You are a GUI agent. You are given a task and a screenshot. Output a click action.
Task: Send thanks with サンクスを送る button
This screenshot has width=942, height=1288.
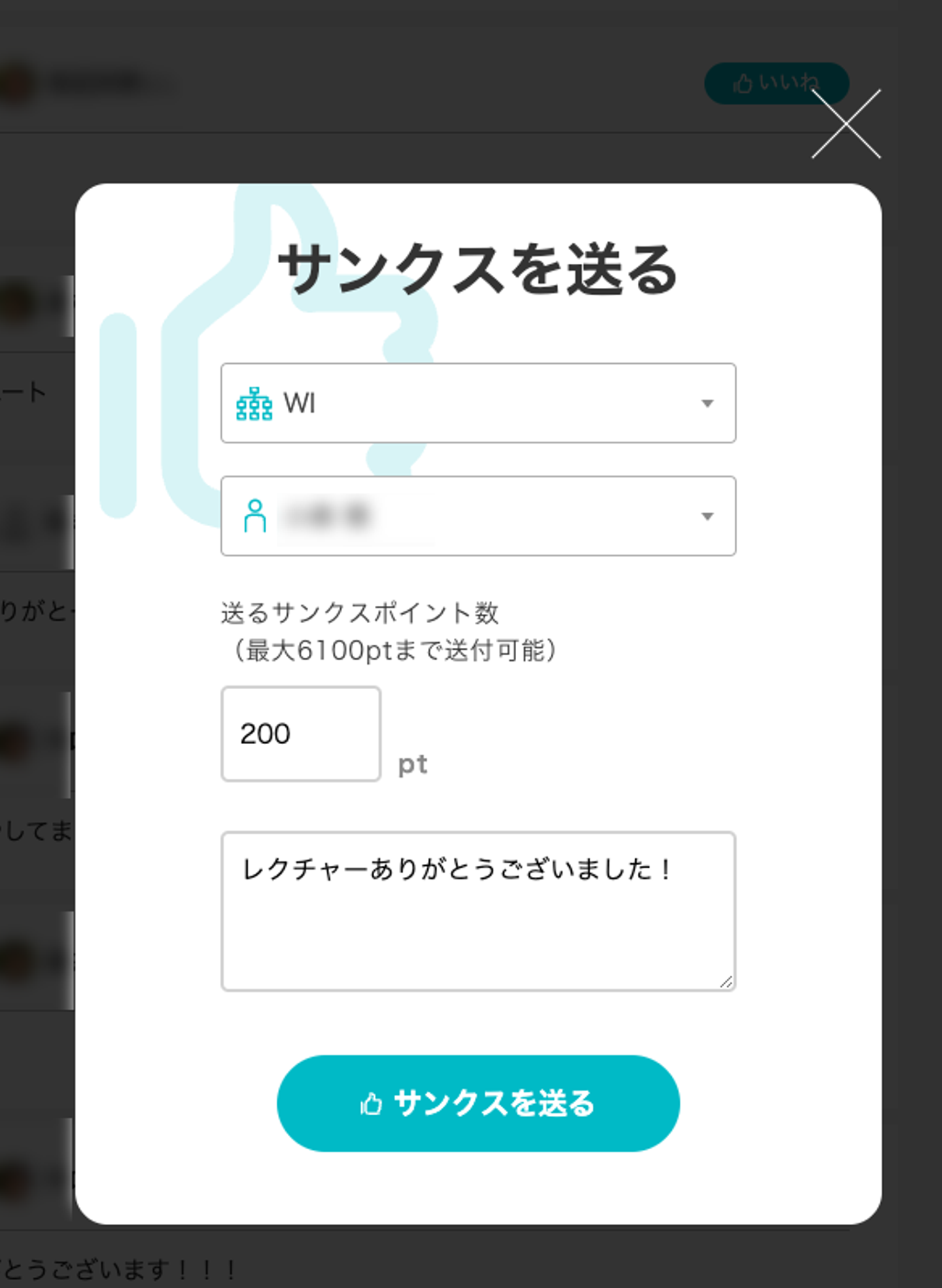[478, 1103]
